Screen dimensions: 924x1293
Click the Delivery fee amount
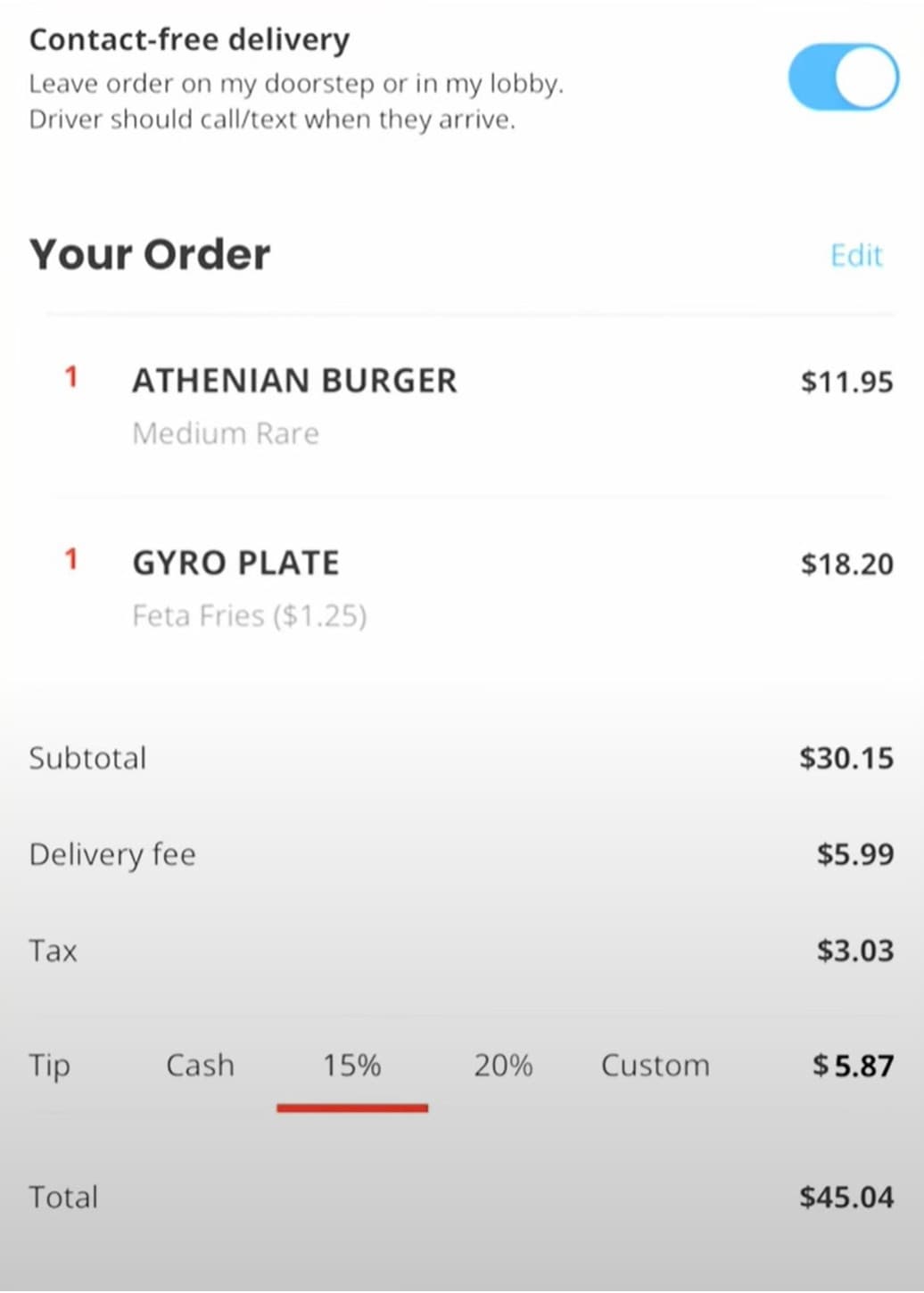coord(854,854)
